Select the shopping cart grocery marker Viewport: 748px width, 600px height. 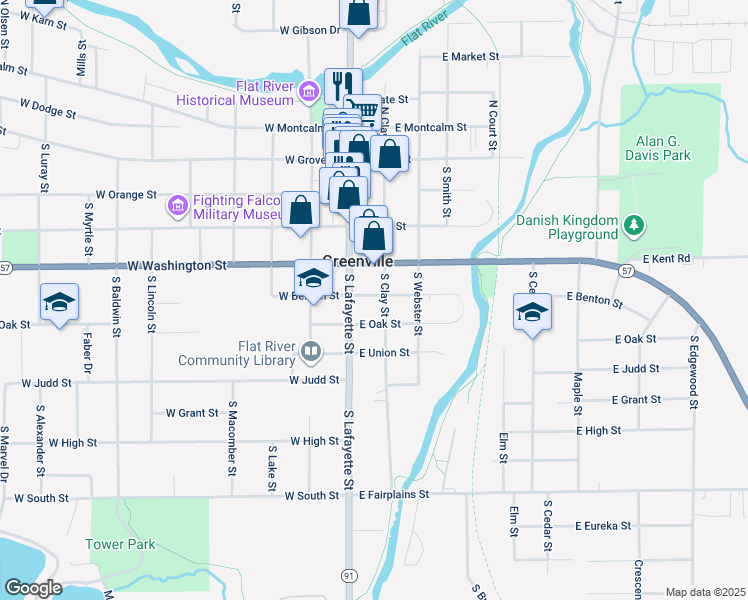coord(364,108)
